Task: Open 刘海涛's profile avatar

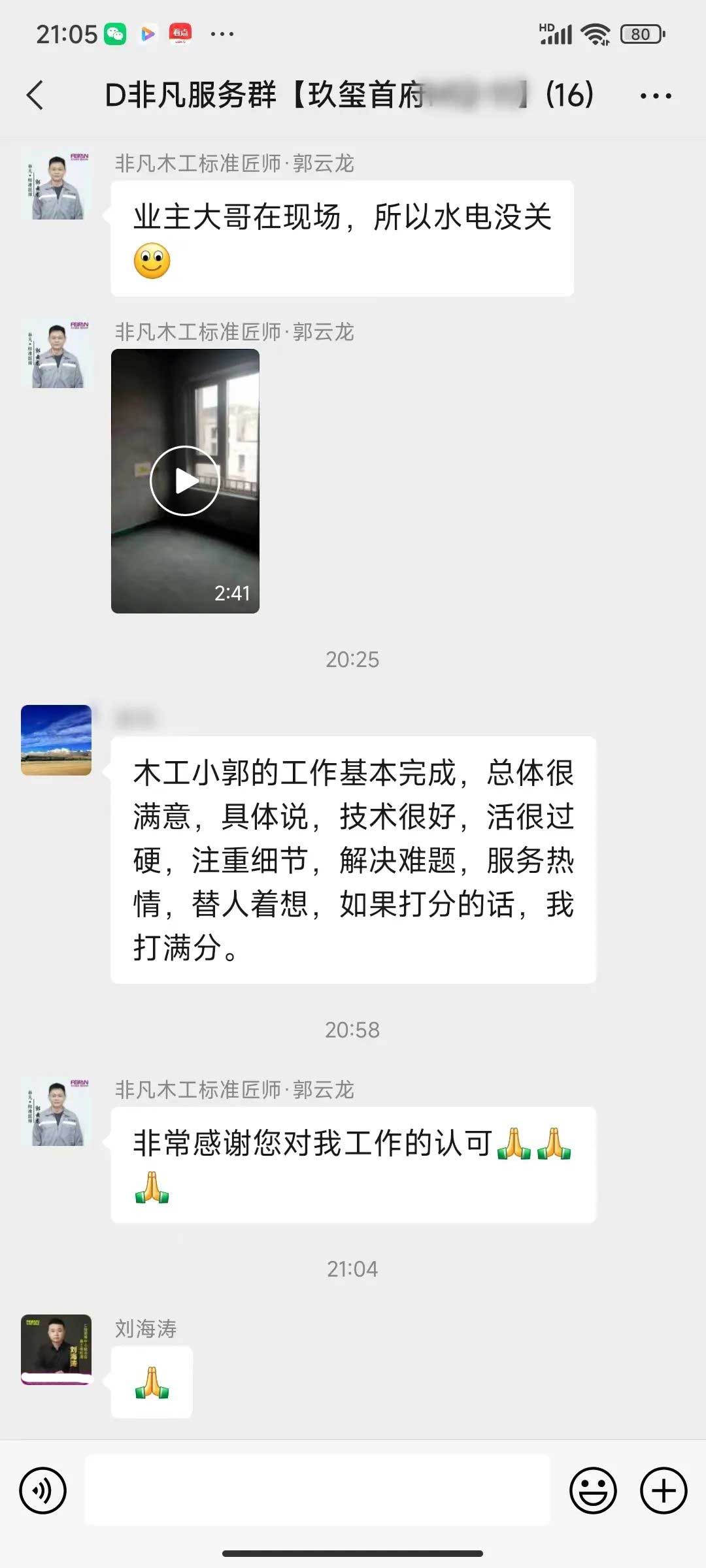Action: 56,1349
